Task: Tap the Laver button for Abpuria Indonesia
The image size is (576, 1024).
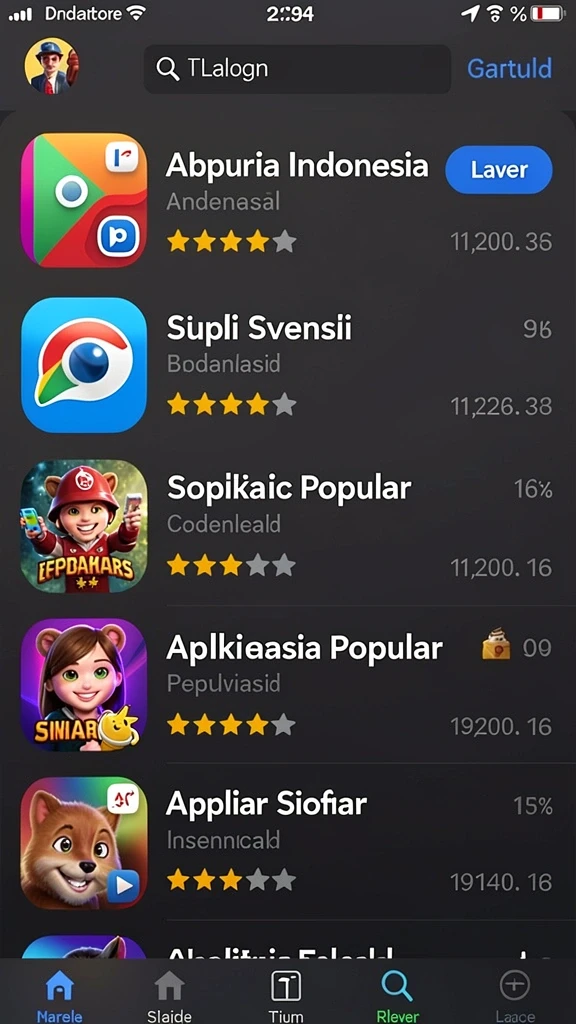Action: pos(498,170)
